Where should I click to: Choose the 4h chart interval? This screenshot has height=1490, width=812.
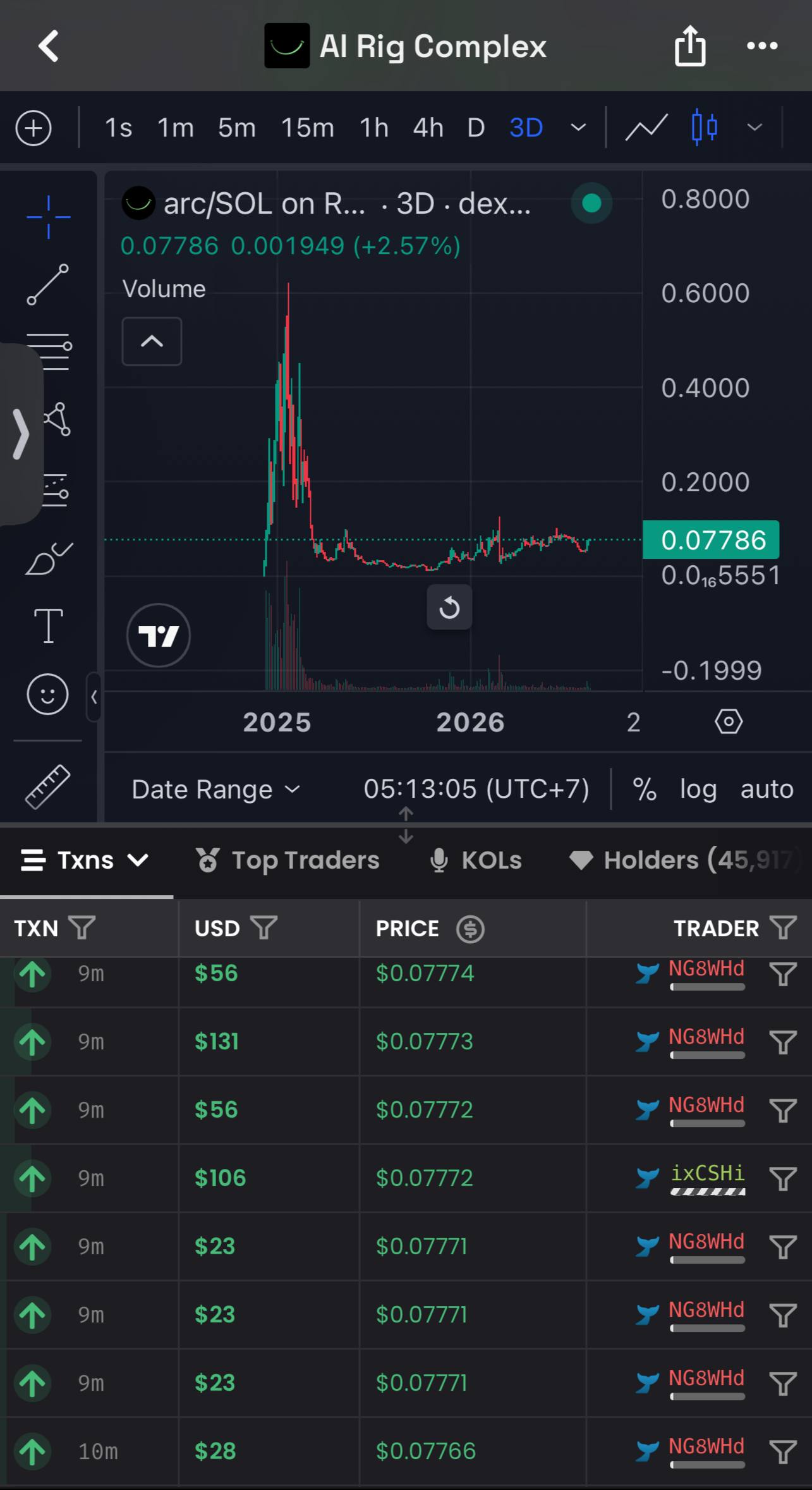[x=428, y=128]
